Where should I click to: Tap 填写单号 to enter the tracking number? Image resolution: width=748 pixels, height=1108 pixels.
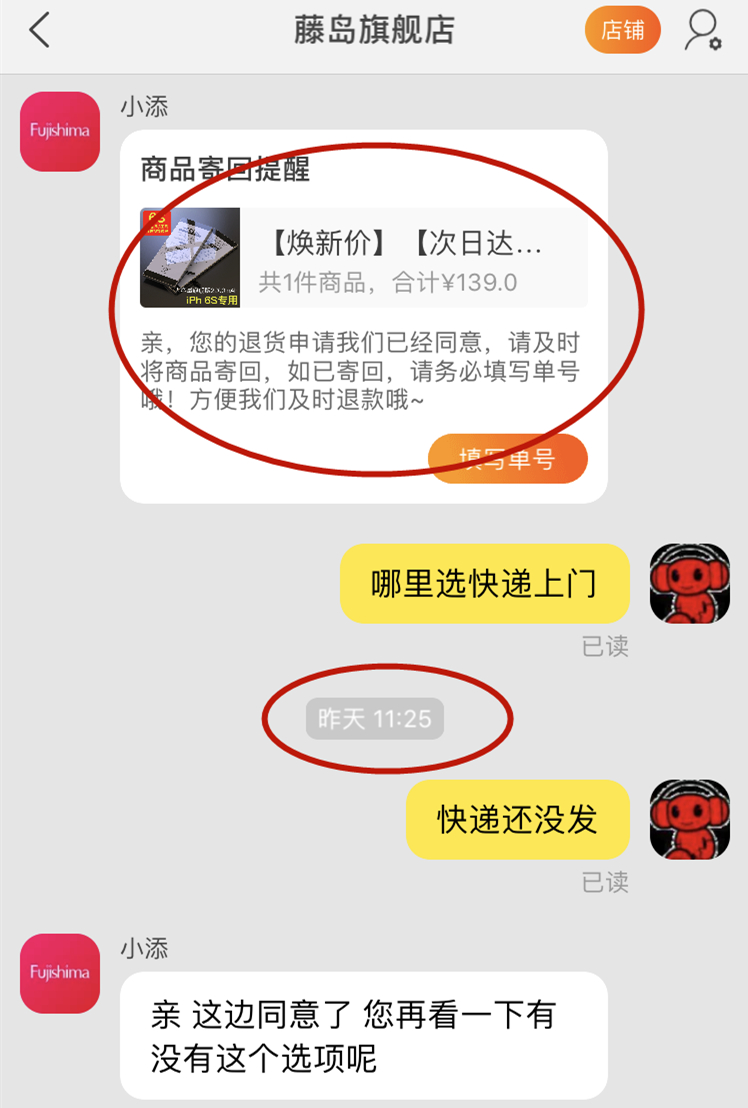(x=507, y=459)
